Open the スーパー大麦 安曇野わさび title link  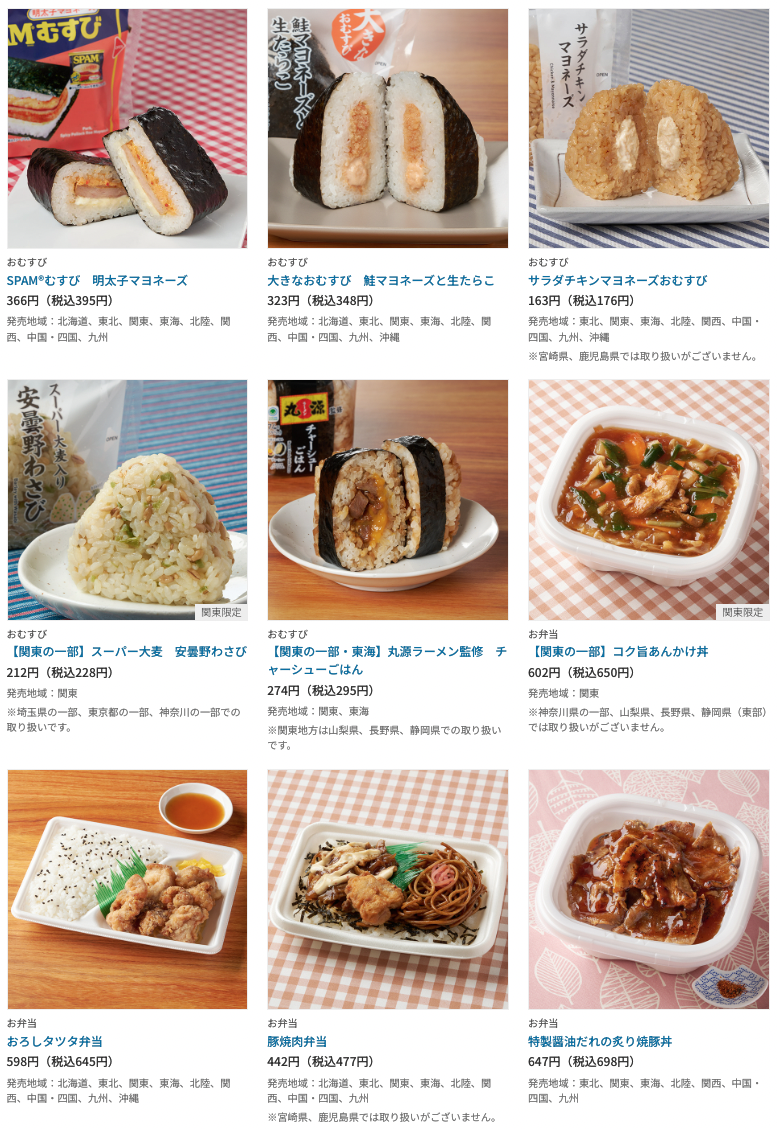coord(126,651)
